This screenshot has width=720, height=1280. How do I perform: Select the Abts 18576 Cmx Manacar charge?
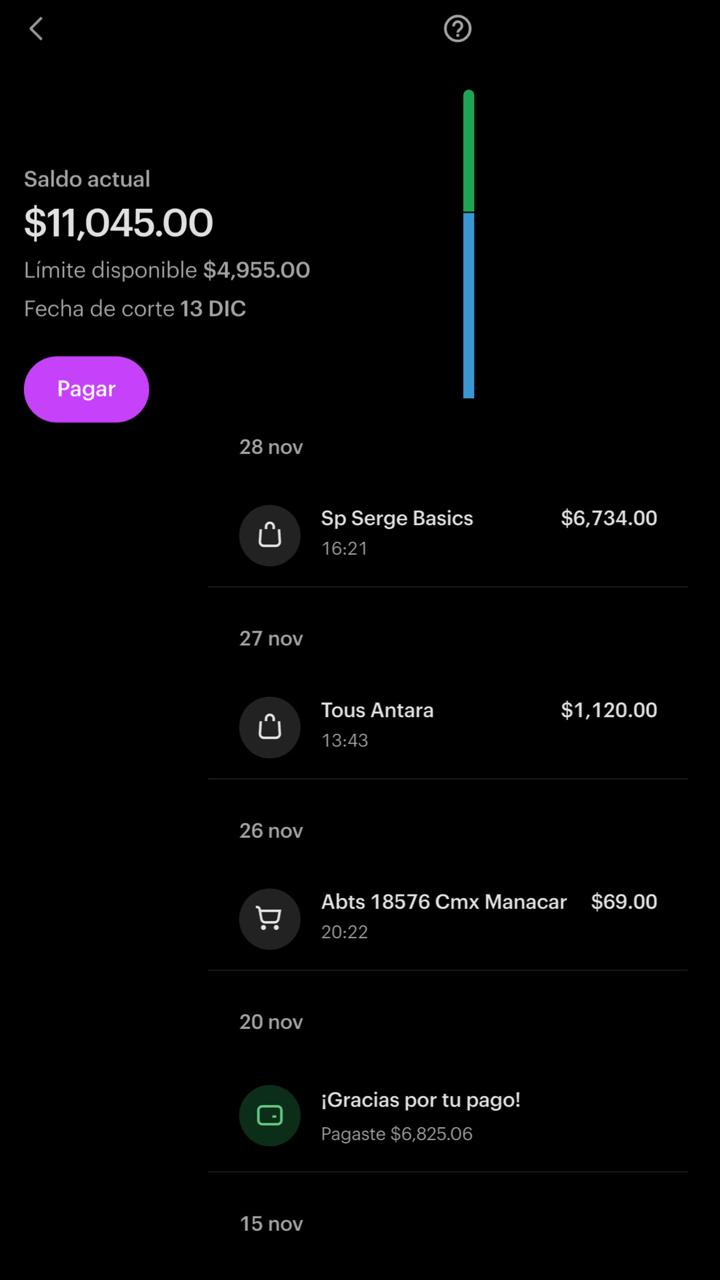(447, 916)
